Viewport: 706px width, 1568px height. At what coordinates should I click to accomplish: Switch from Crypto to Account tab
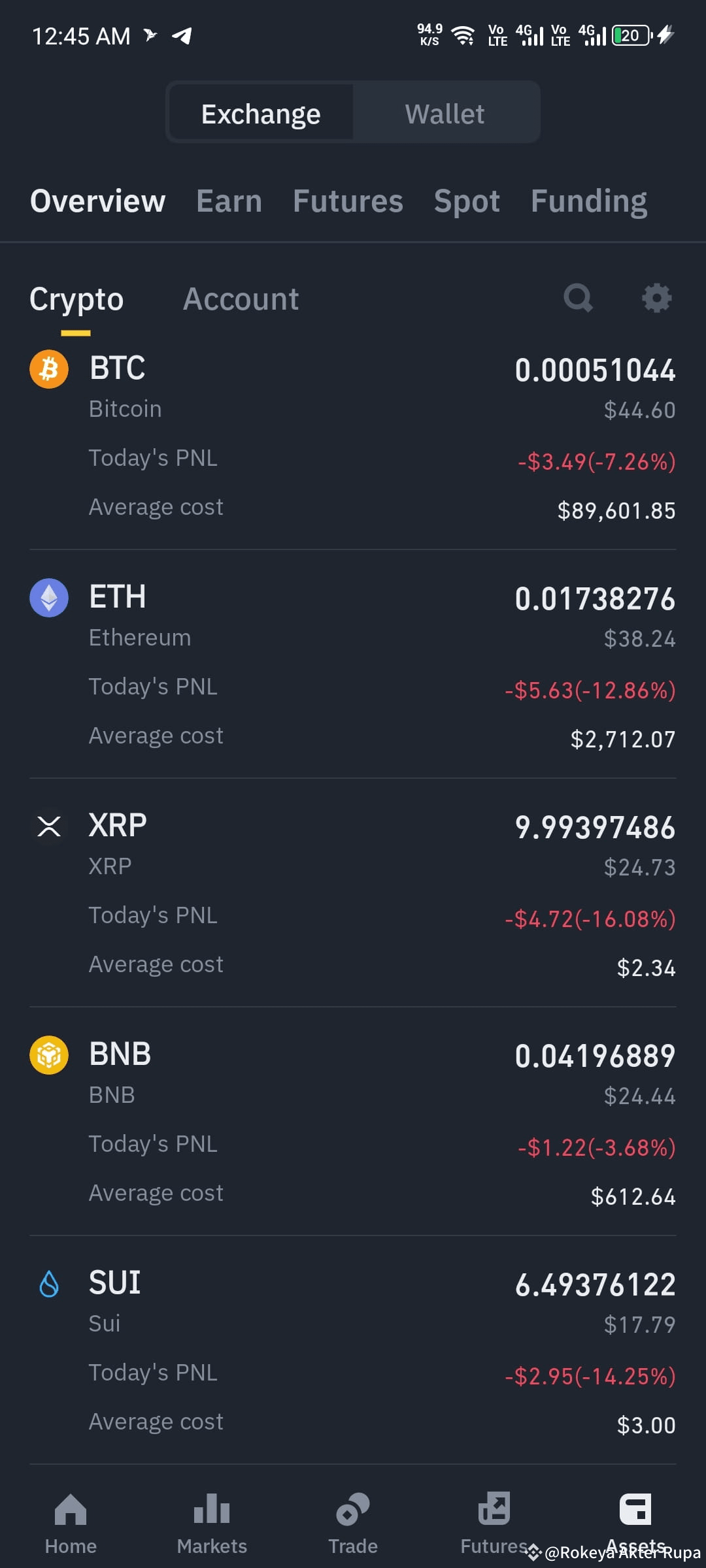pyautogui.click(x=241, y=298)
